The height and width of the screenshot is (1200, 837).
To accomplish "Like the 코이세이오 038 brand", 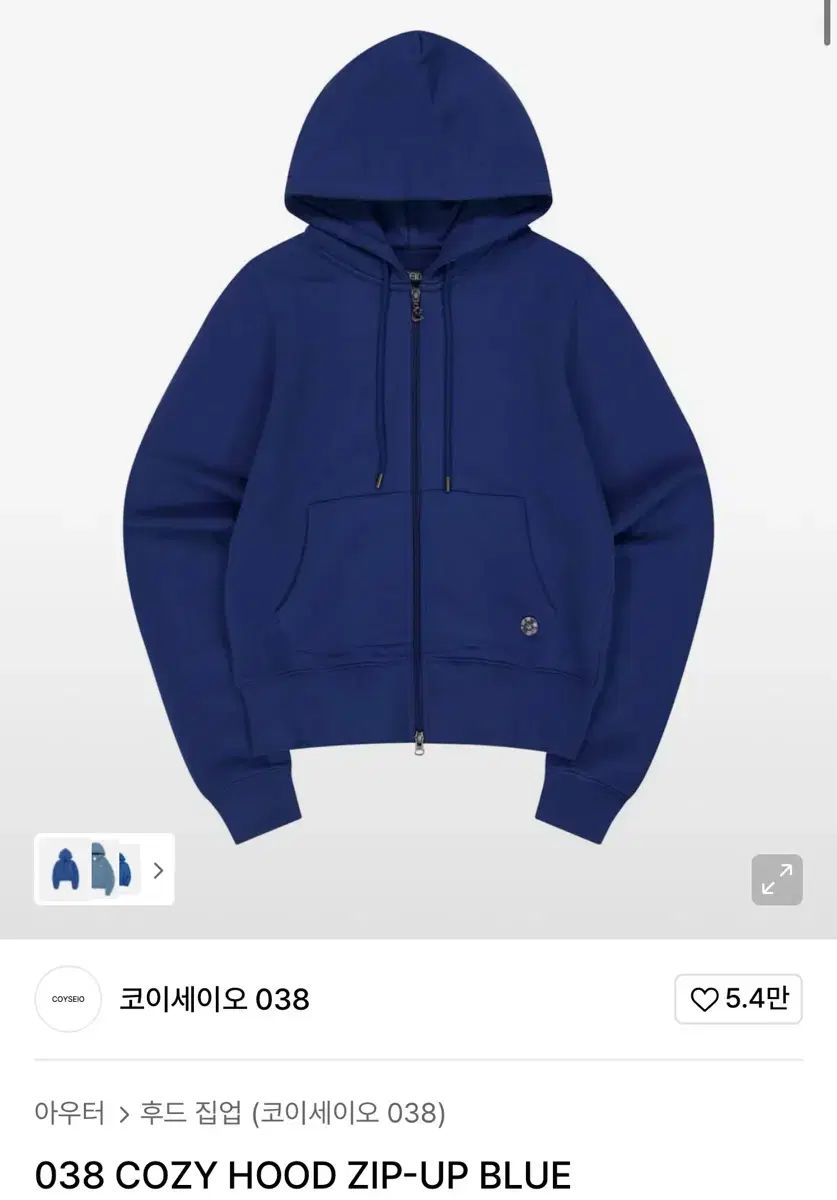I will [738, 998].
